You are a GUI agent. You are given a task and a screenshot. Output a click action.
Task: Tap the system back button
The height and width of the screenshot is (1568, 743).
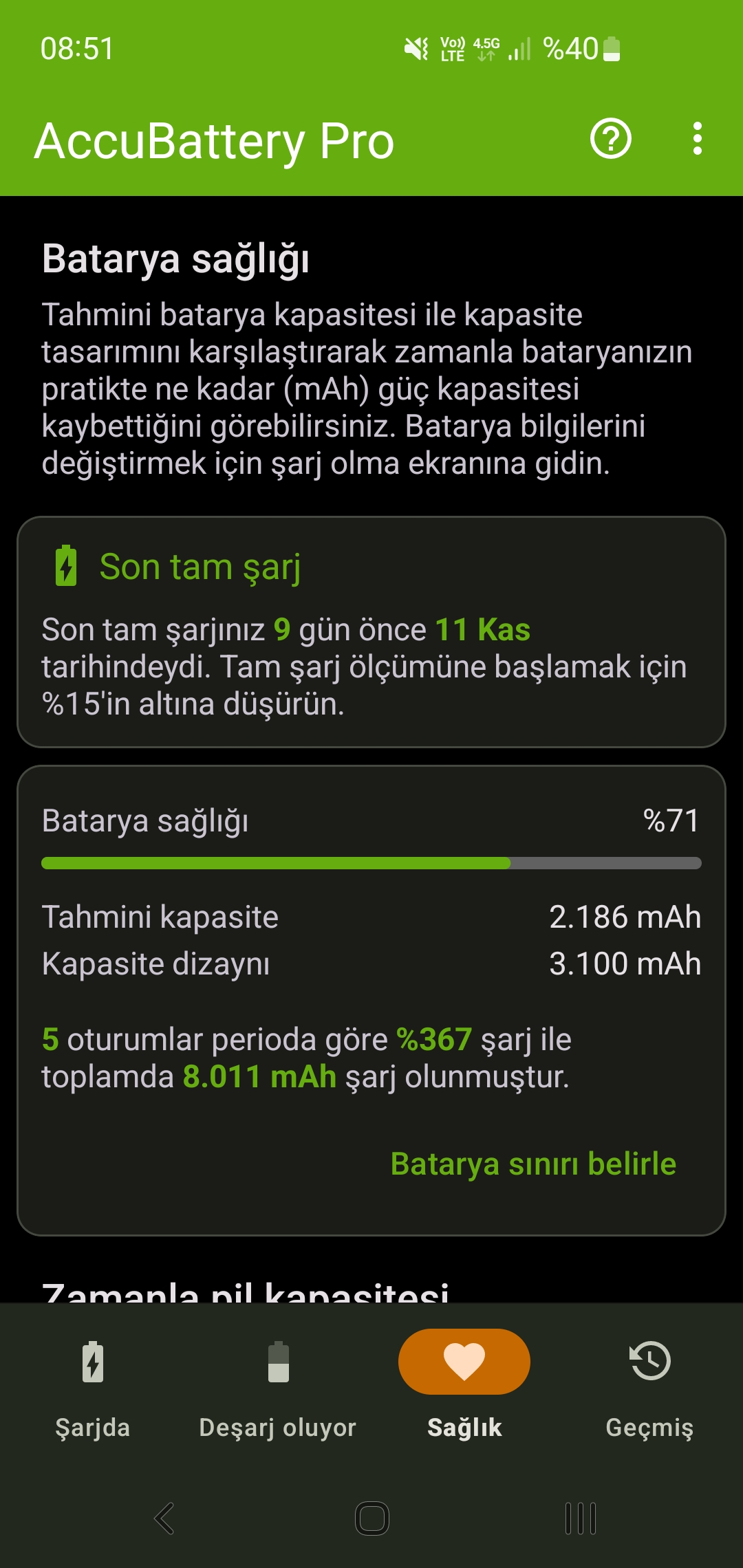click(x=164, y=1518)
